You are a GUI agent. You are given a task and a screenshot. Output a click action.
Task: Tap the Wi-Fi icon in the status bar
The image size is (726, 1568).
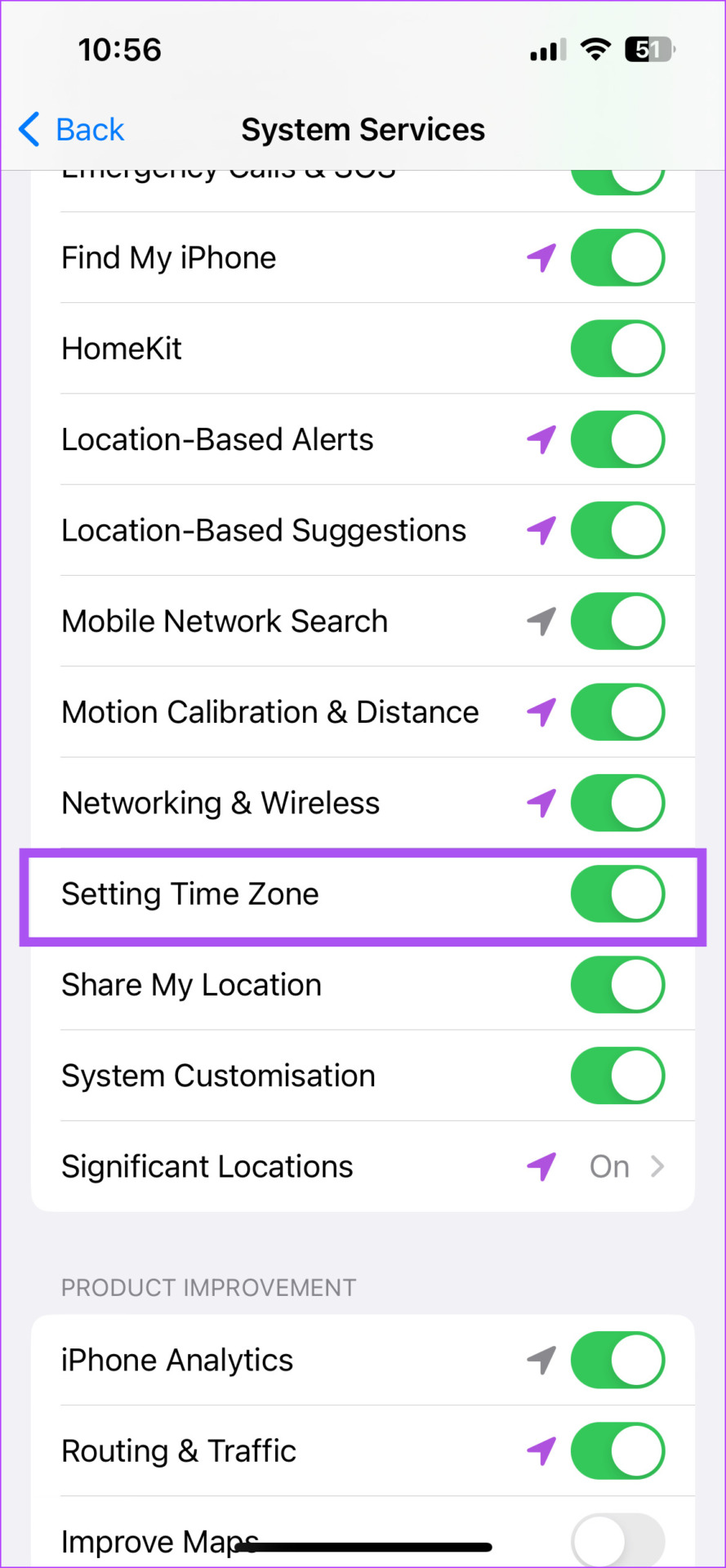[595, 49]
